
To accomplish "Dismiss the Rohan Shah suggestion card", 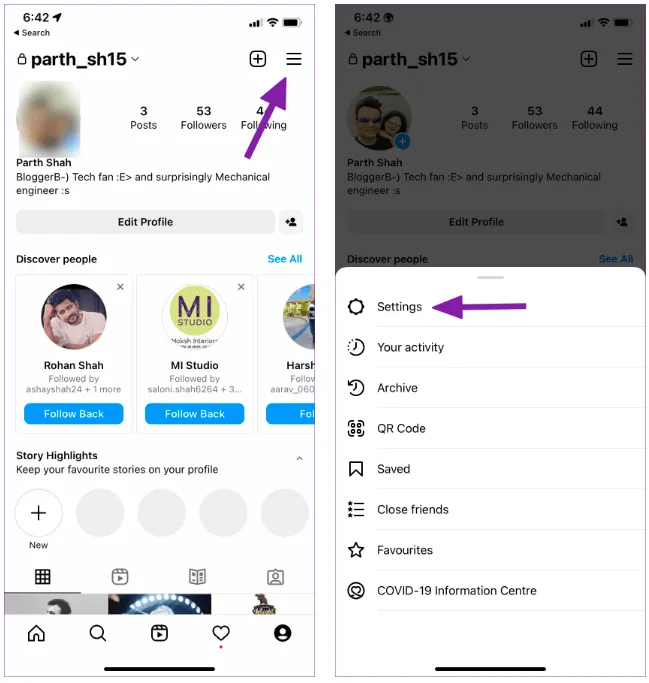I will 121,287.
